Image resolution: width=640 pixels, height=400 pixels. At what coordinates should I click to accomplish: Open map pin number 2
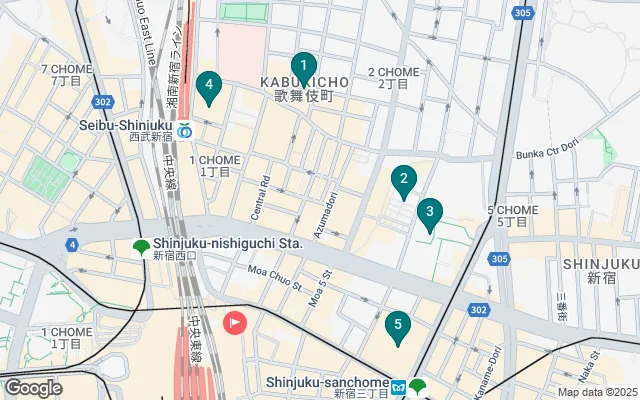(x=403, y=180)
